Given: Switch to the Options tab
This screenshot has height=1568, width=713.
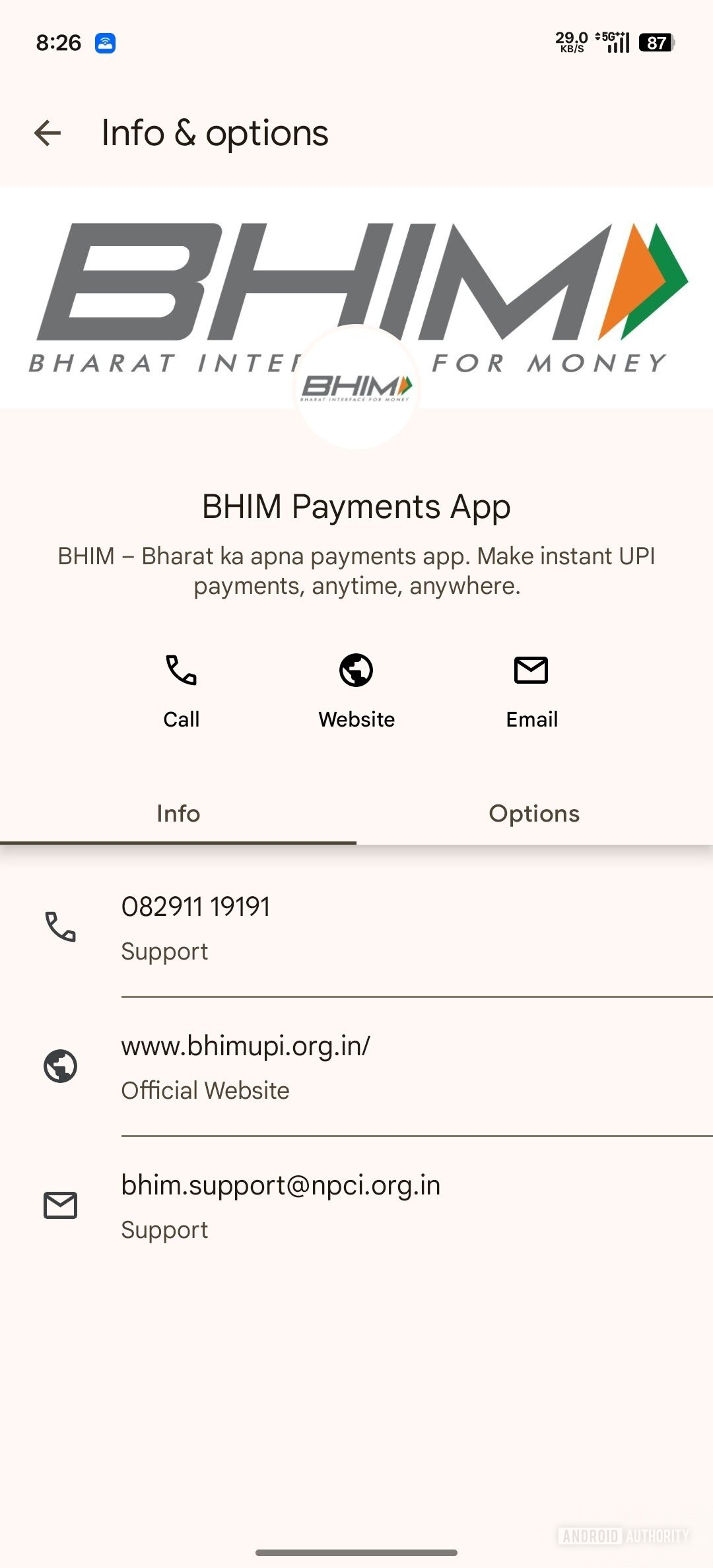Looking at the screenshot, I should tap(534, 814).
